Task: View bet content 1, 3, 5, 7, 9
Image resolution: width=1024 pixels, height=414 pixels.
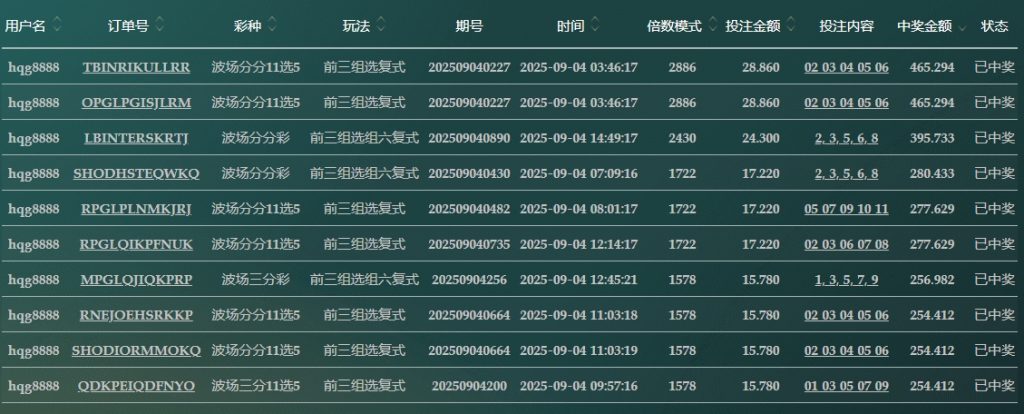Action: 846,279
